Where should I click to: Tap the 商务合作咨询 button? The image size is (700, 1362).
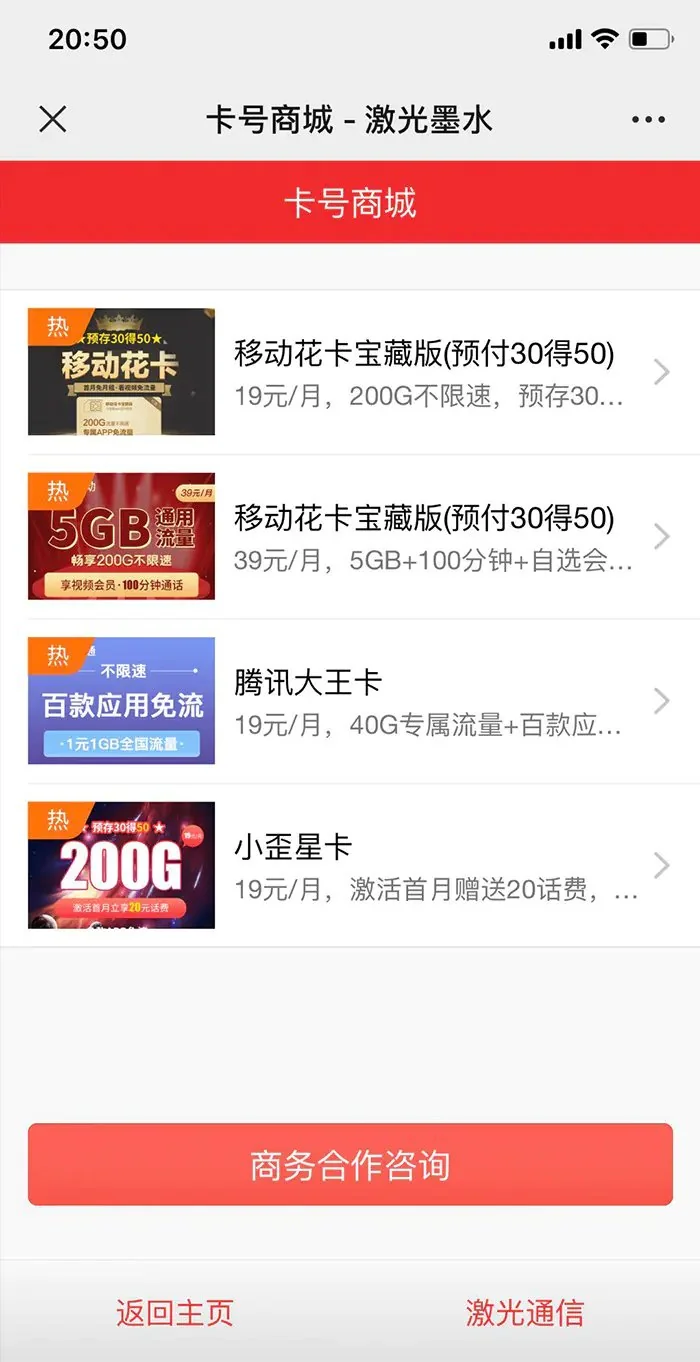click(x=350, y=1165)
